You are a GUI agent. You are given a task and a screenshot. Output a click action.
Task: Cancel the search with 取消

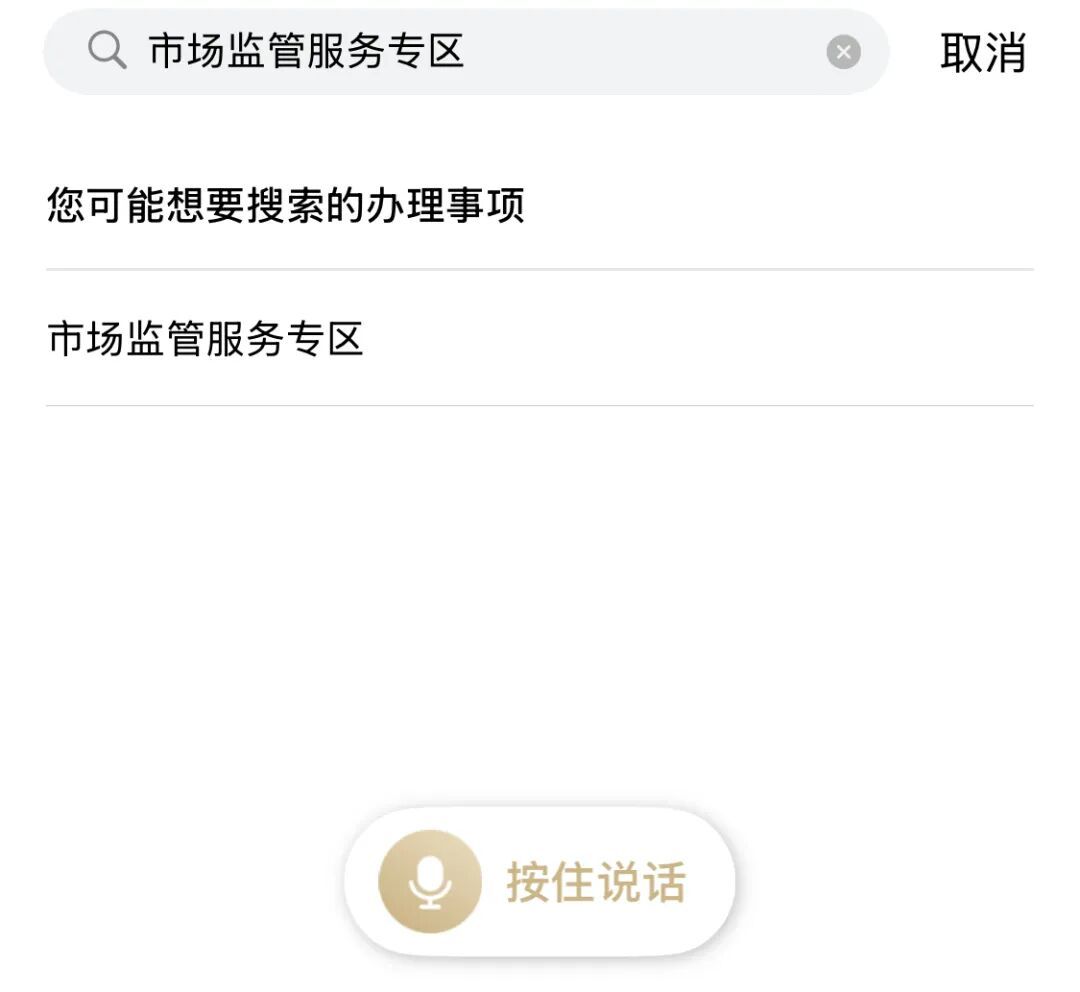tap(983, 52)
